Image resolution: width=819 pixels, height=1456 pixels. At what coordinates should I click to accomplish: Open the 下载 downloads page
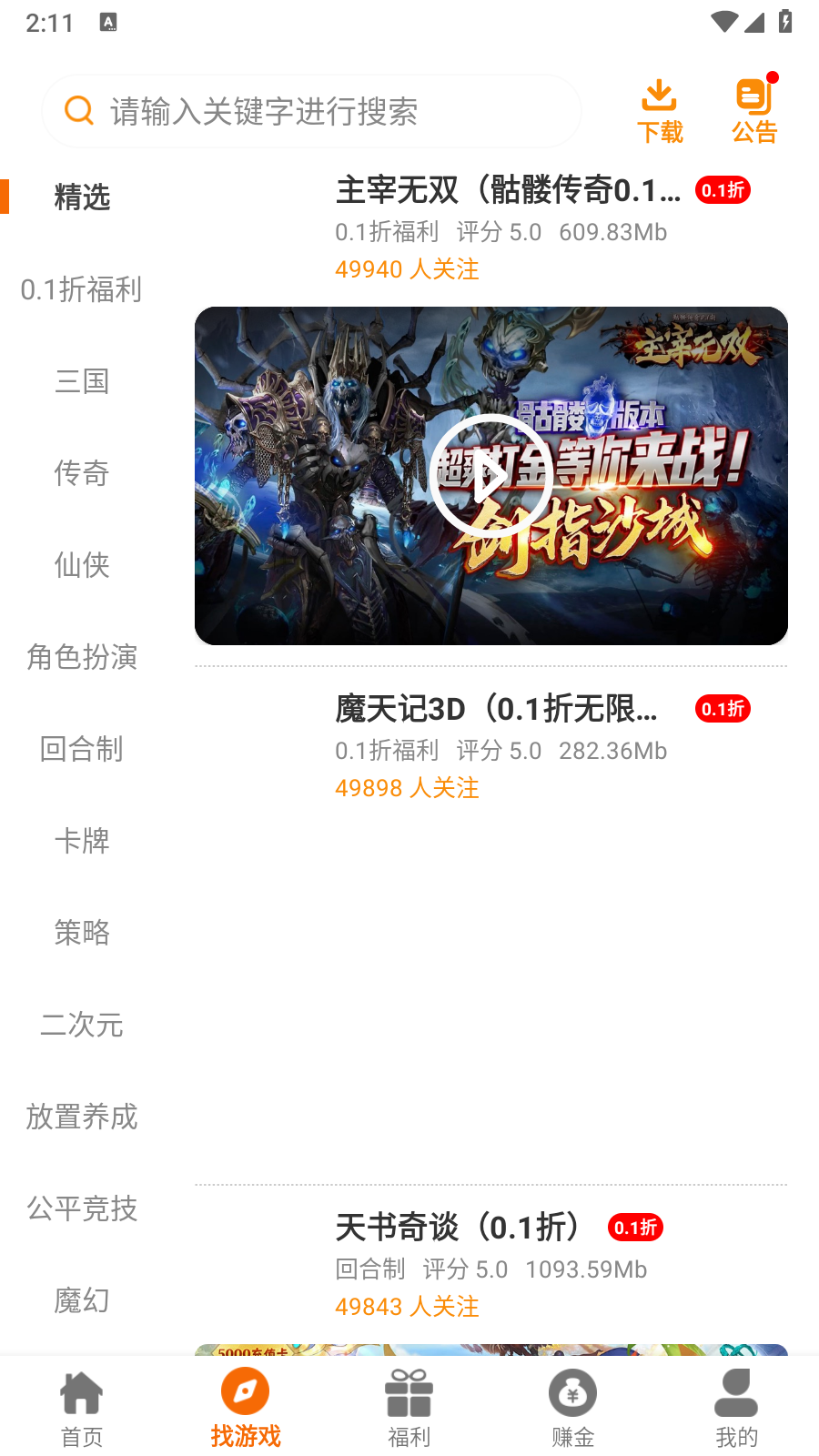click(660, 112)
